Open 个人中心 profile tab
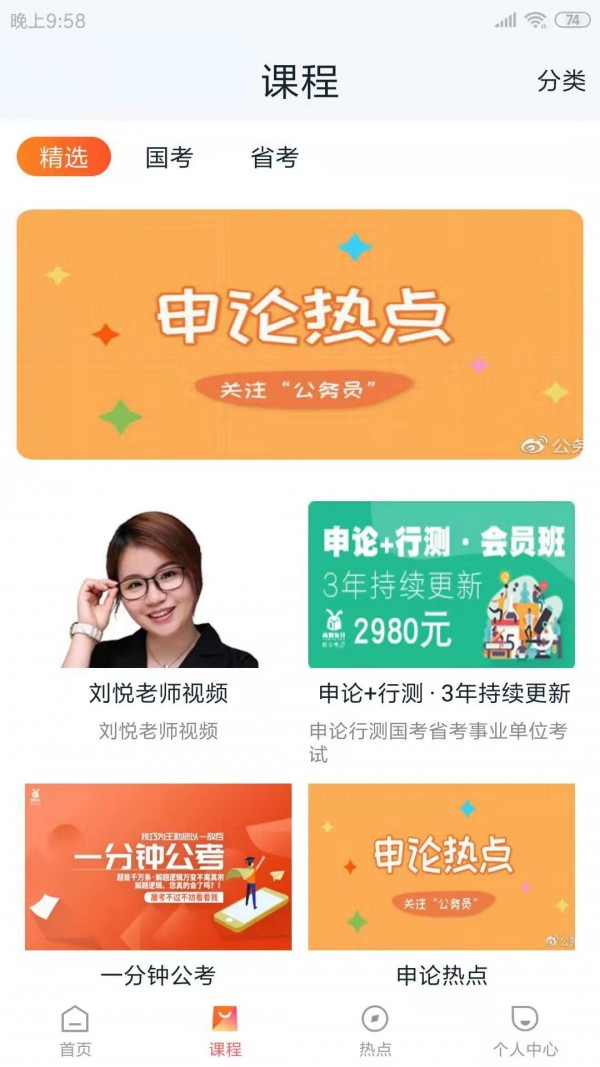 click(525, 1031)
